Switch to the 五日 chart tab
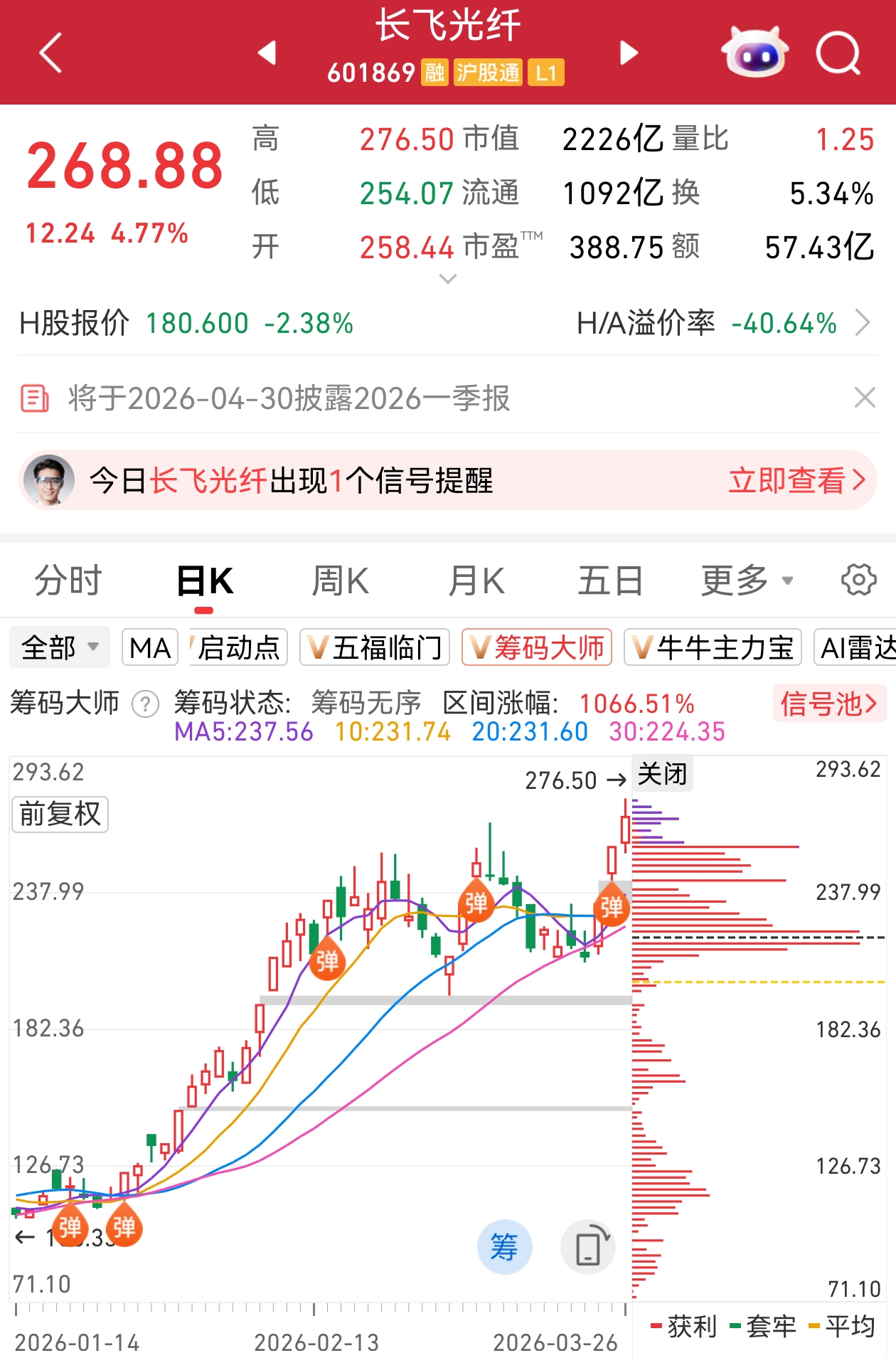Viewport: 896px width, 1358px height. point(610,580)
